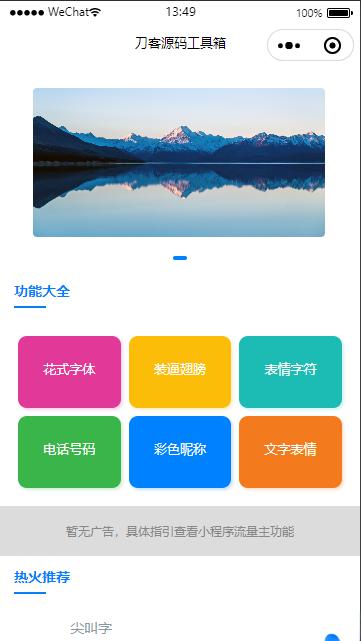Open the 尖叫字 recommendation row
361x641 pixels.
click(180, 630)
